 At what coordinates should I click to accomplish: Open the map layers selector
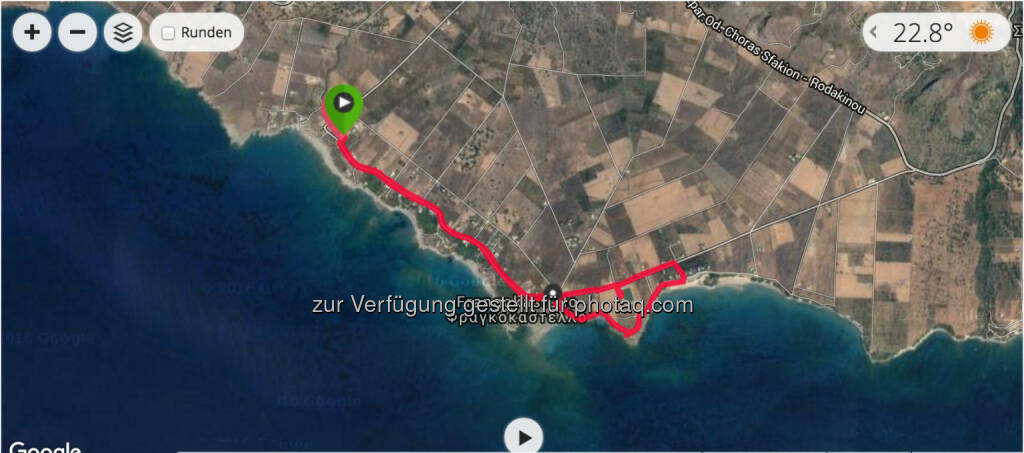pyautogui.click(x=123, y=32)
